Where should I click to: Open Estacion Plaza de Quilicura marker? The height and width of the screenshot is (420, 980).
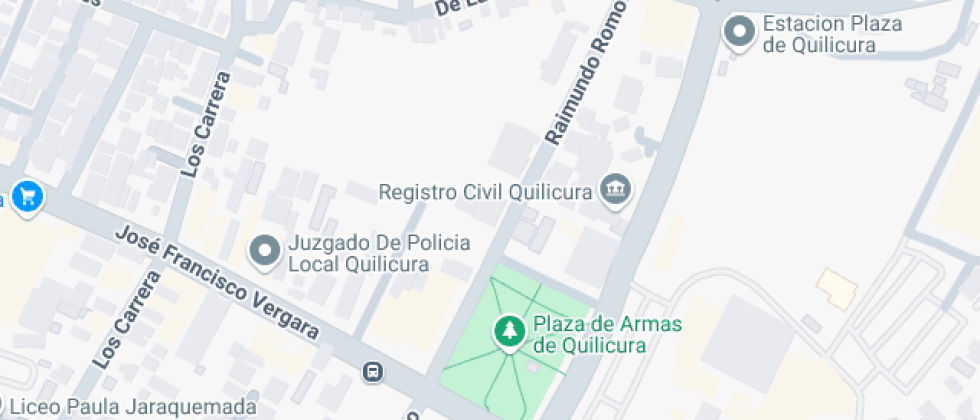(740, 32)
